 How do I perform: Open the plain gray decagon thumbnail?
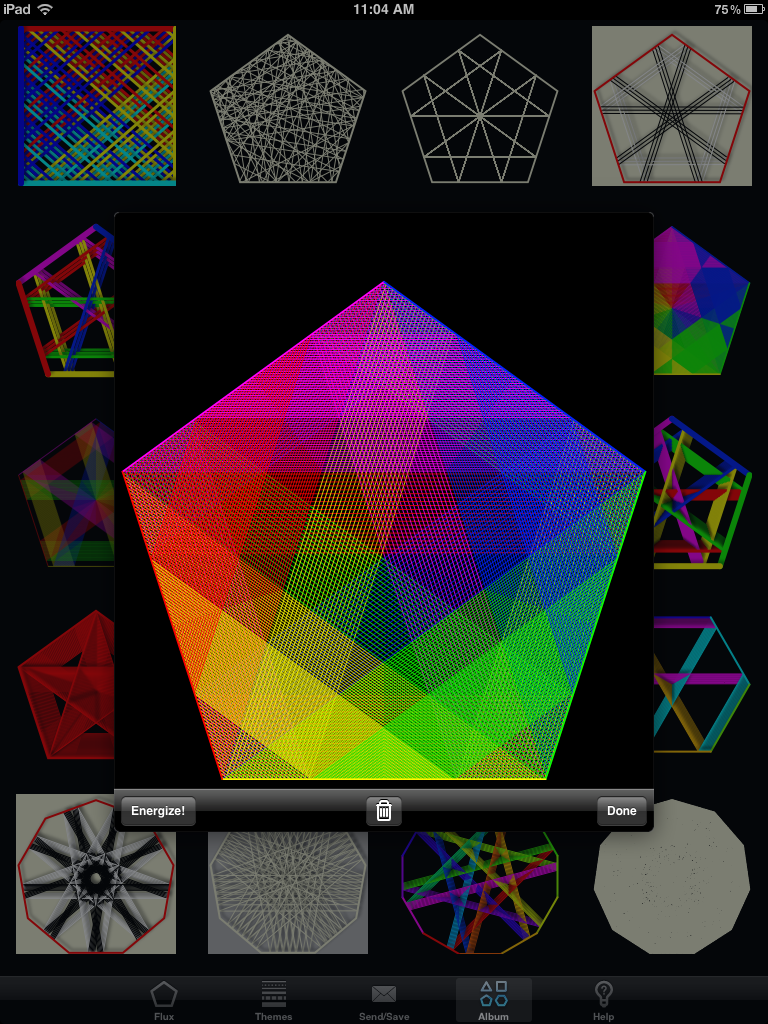tap(671, 876)
